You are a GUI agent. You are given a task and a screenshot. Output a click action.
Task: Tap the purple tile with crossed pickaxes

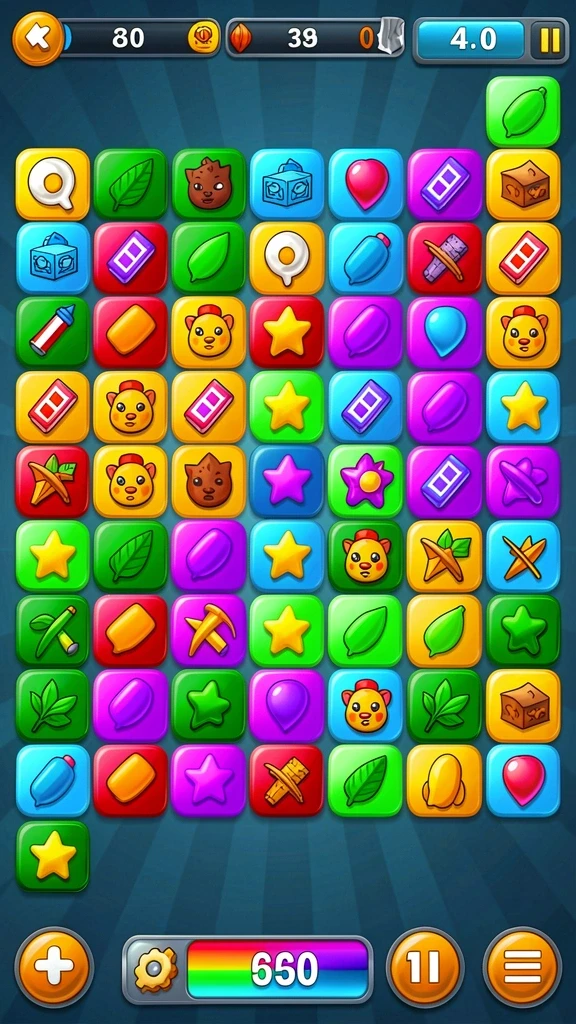point(209,630)
